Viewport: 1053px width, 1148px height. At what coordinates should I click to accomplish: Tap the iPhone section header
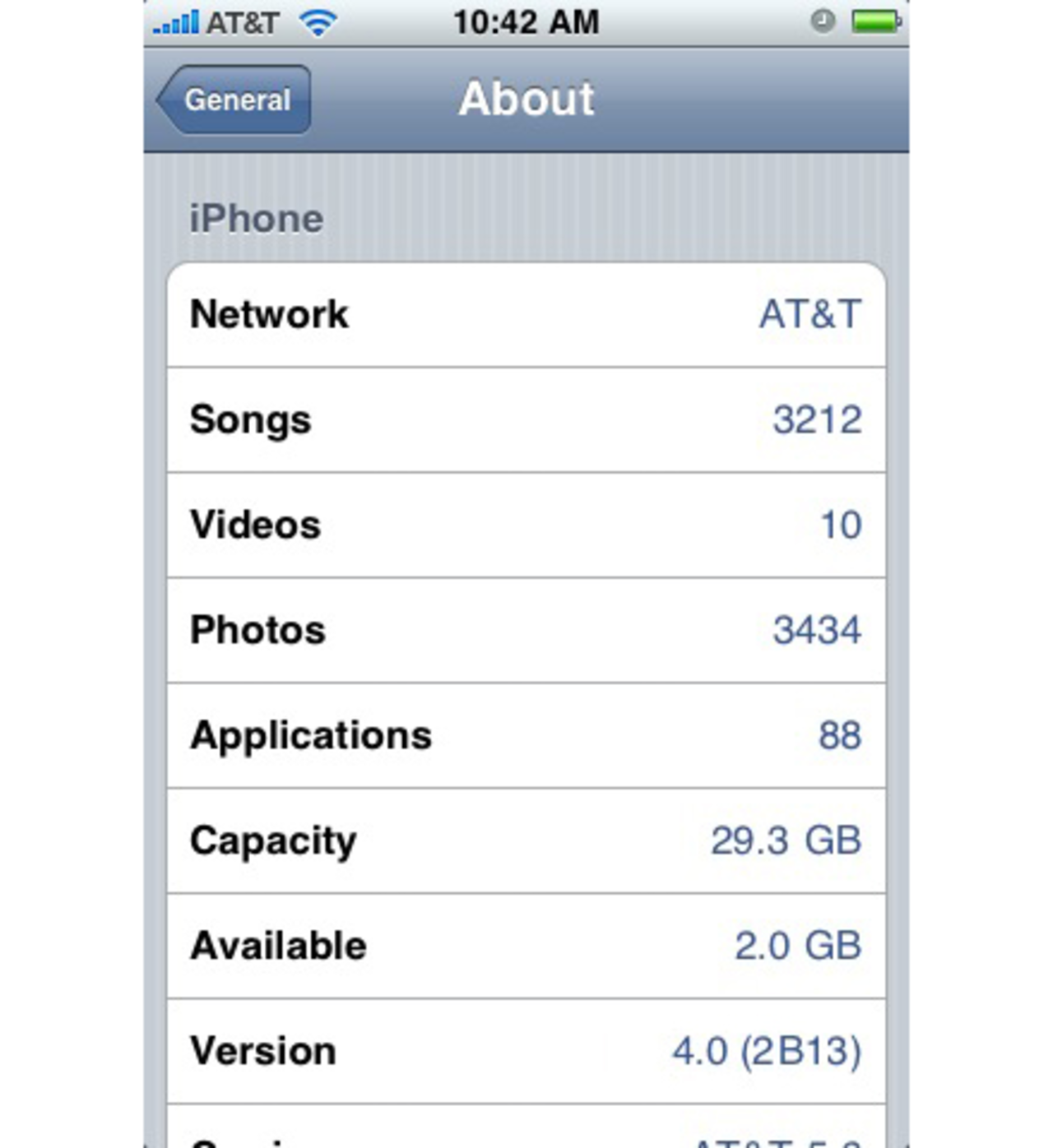coord(255,218)
